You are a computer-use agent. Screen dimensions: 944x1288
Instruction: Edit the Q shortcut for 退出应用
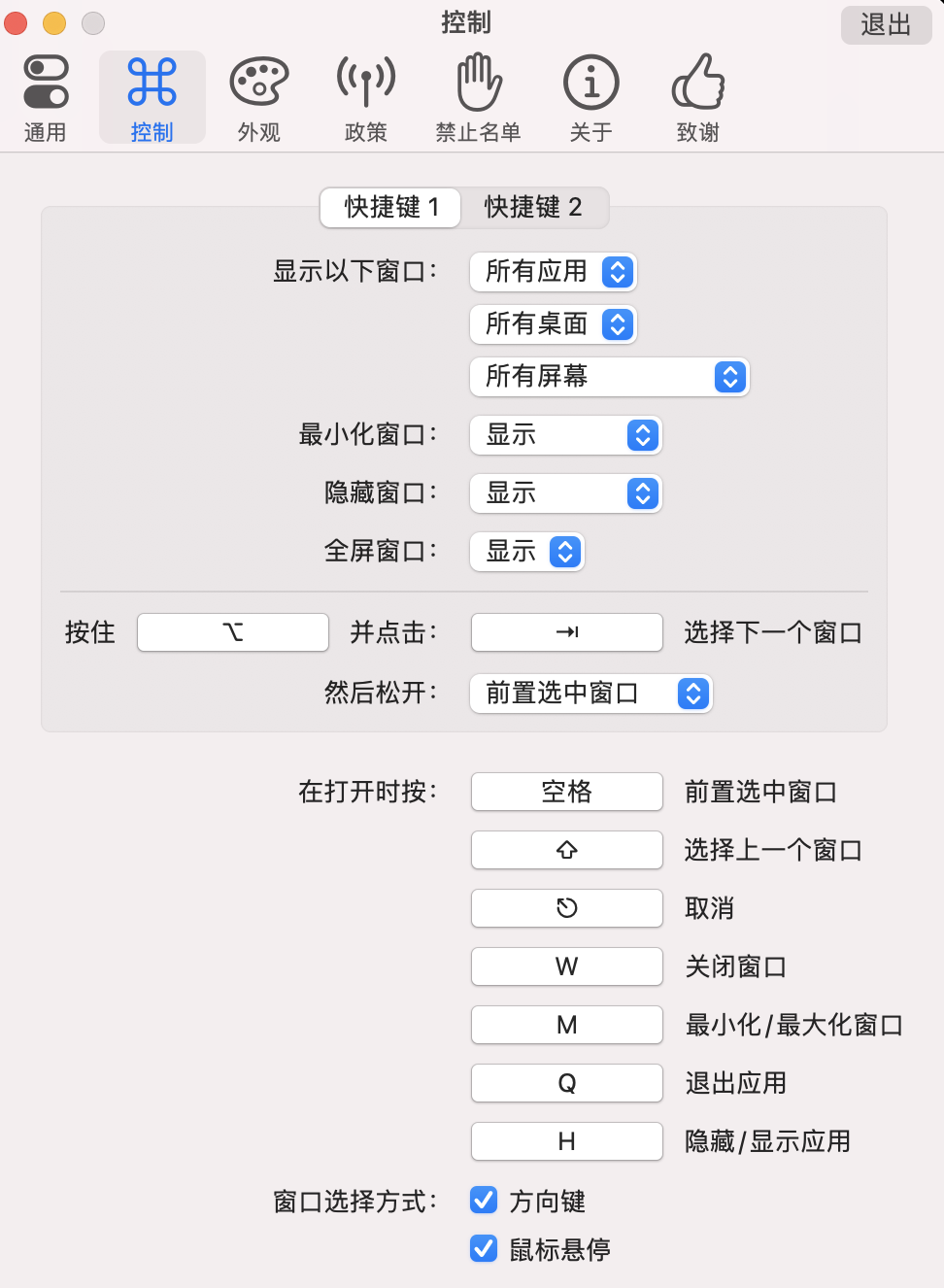click(567, 1083)
